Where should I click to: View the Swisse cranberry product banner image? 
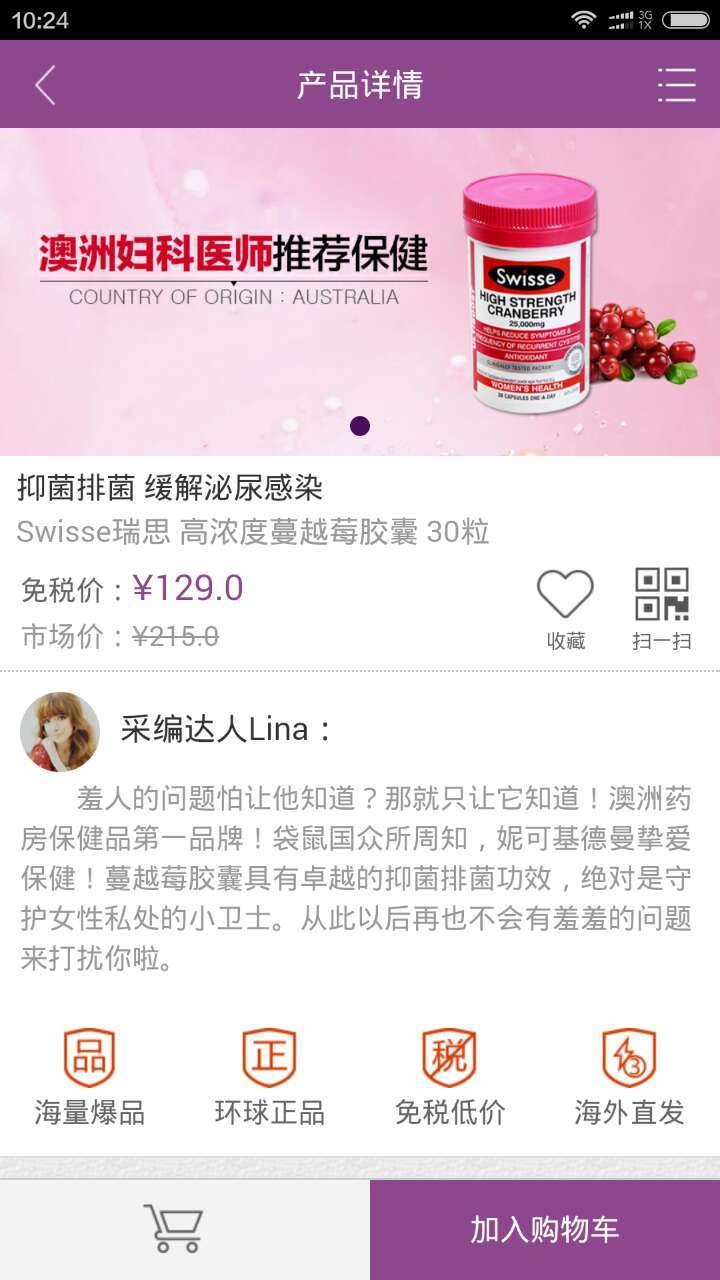360,292
